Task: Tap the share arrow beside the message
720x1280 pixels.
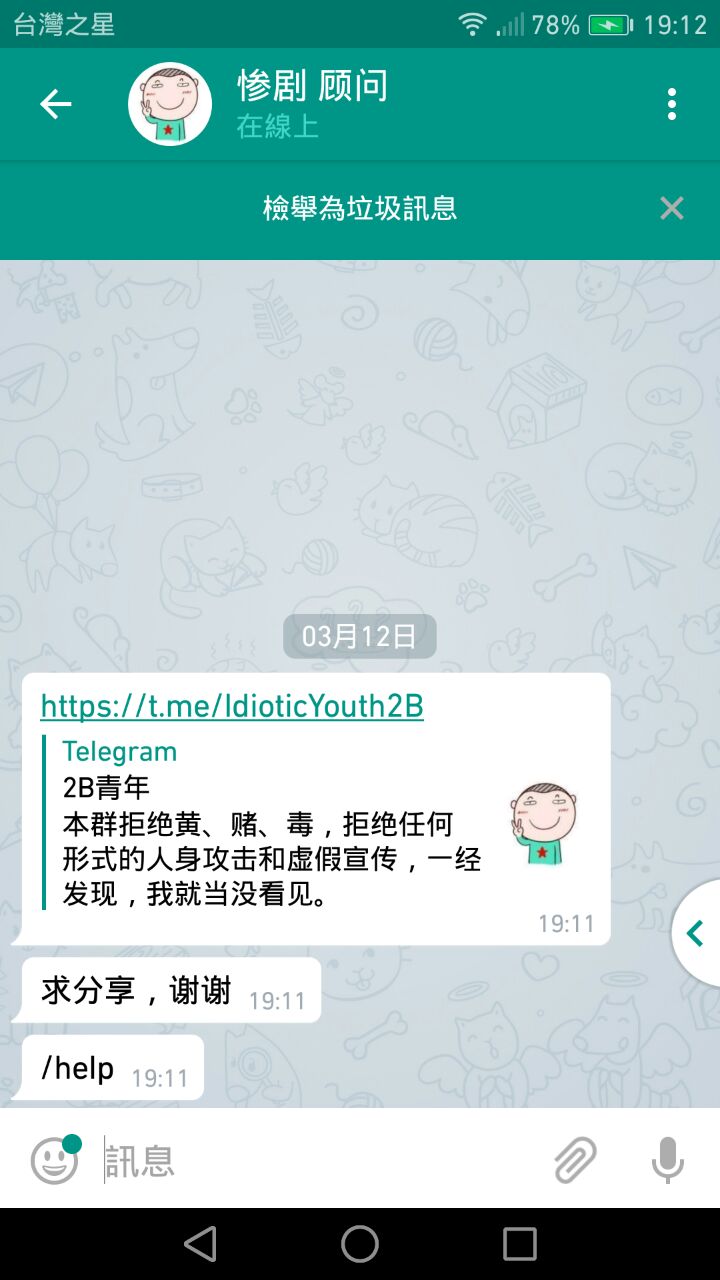Action: [696, 934]
